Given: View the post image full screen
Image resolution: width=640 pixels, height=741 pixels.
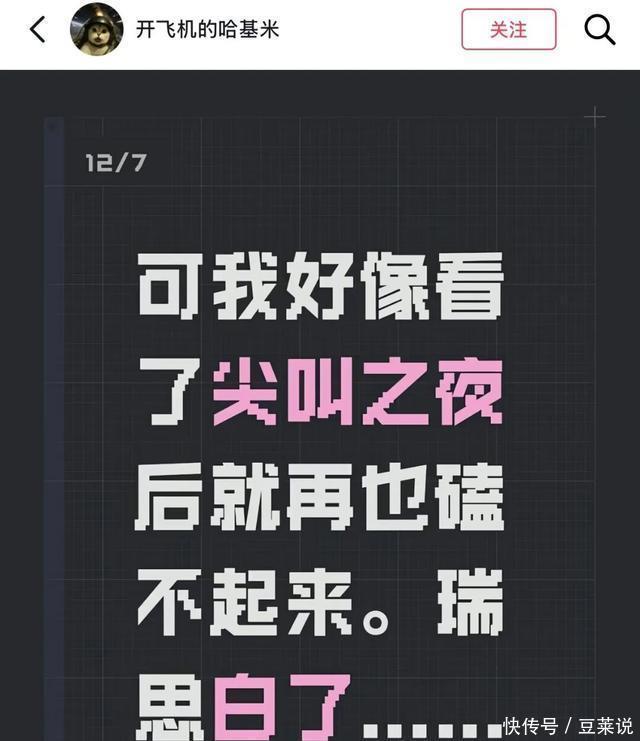Looking at the screenshot, I should pyautogui.click(x=320, y=420).
